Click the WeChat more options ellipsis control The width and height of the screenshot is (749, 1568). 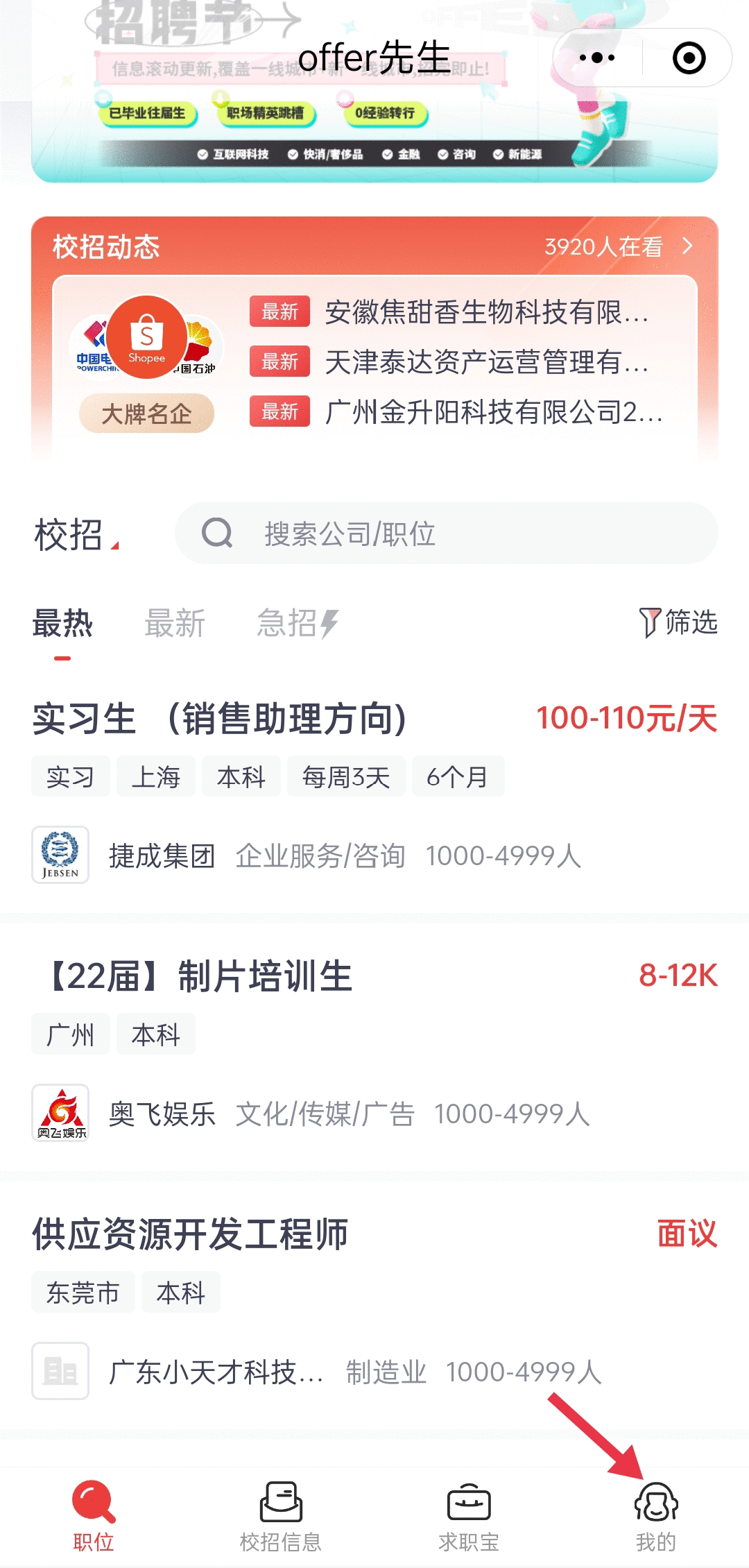pyautogui.click(x=597, y=58)
